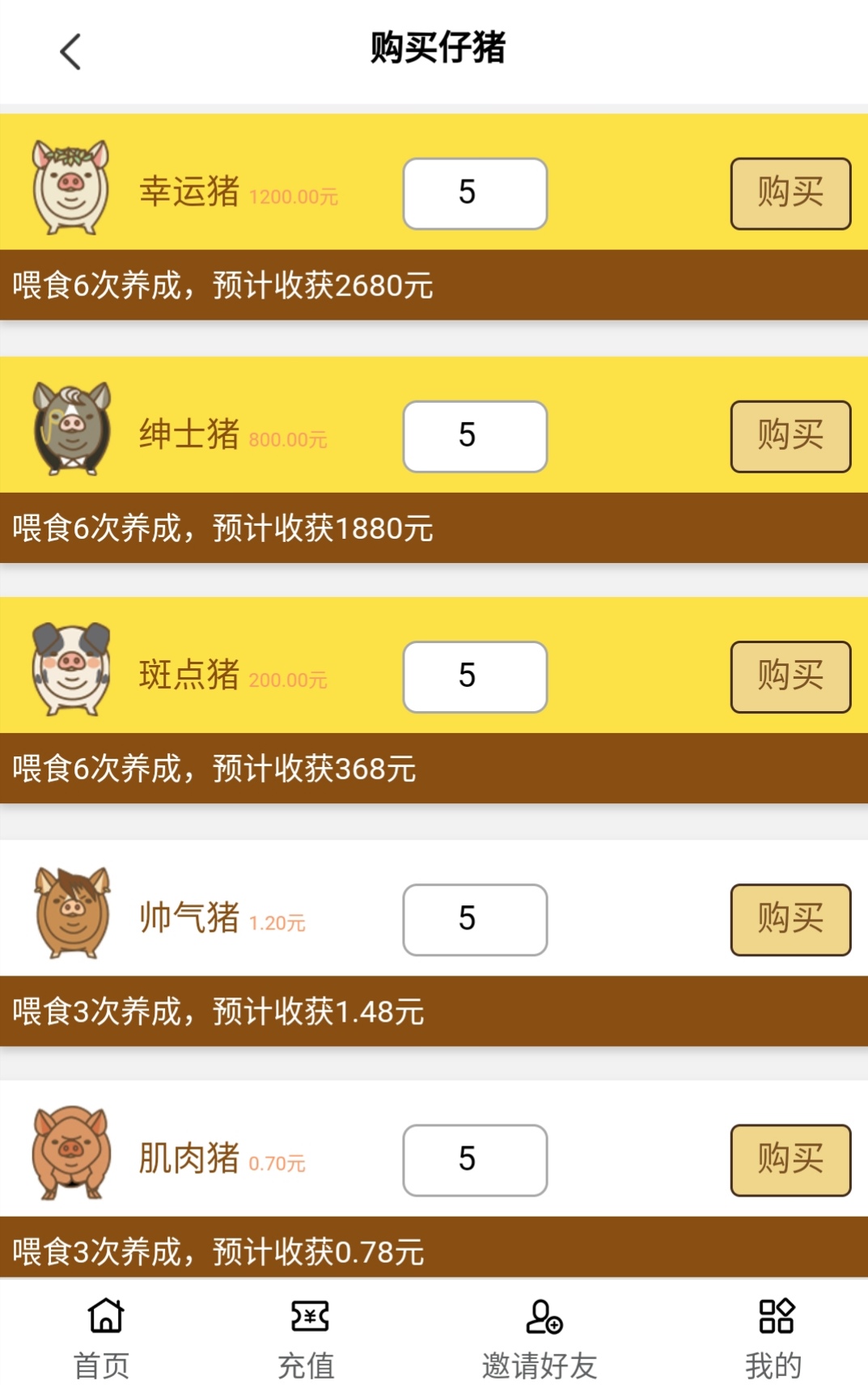The width and height of the screenshot is (868, 1385).
Task: Tap 购买 button for 幸运猪
Action: tap(790, 193)
